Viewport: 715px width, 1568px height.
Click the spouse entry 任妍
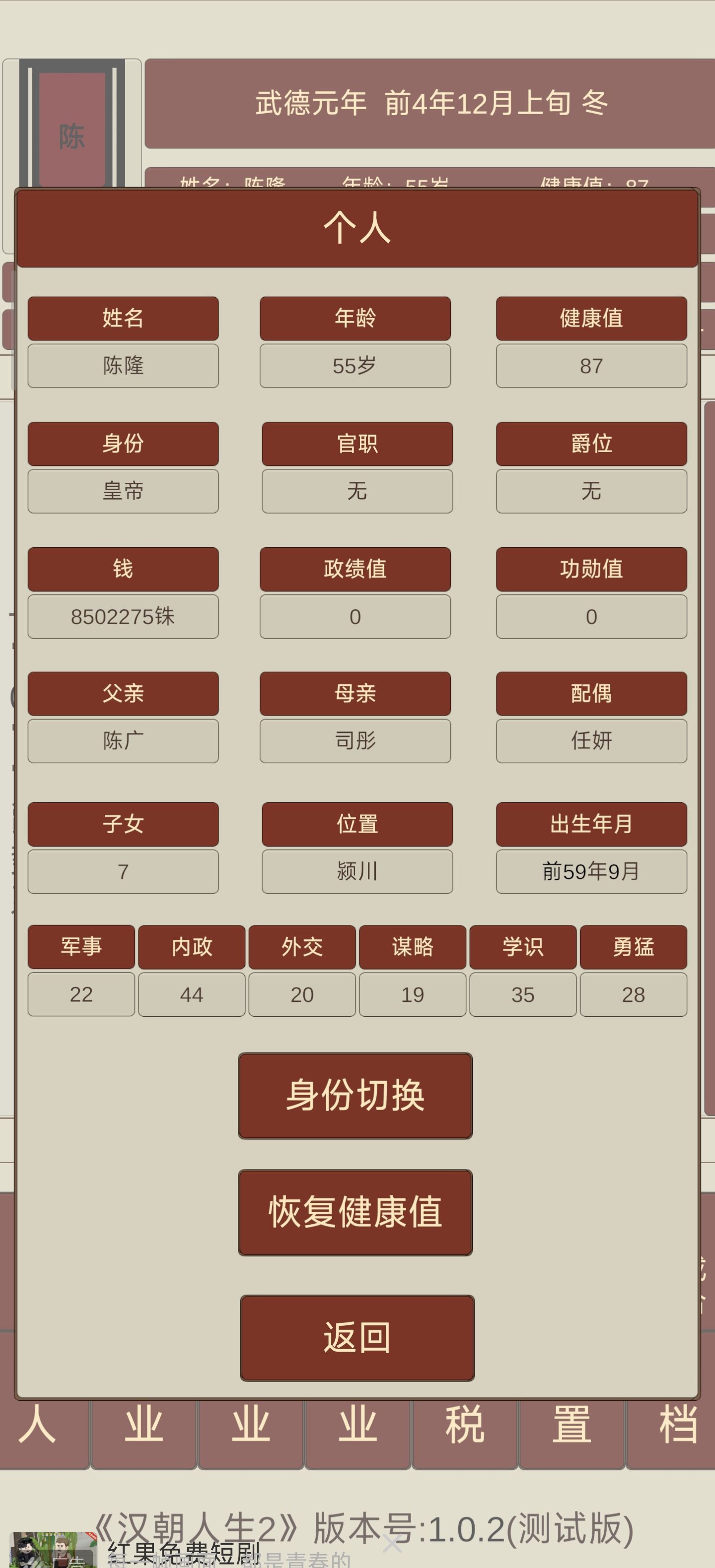coord(590,741)
